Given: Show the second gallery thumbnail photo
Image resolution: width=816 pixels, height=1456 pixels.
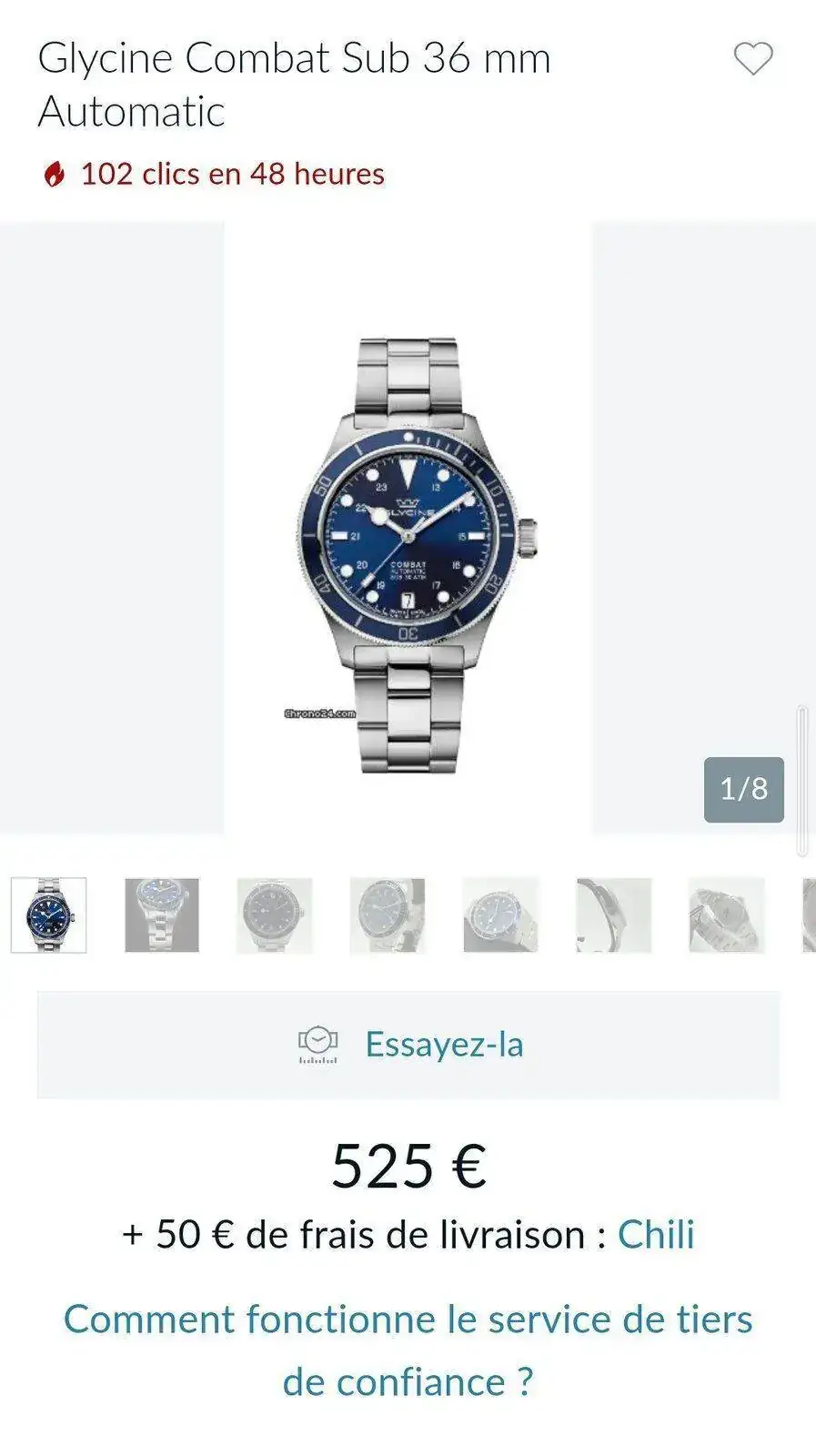Looking at the screenshot, I should [x=162, y=915].
